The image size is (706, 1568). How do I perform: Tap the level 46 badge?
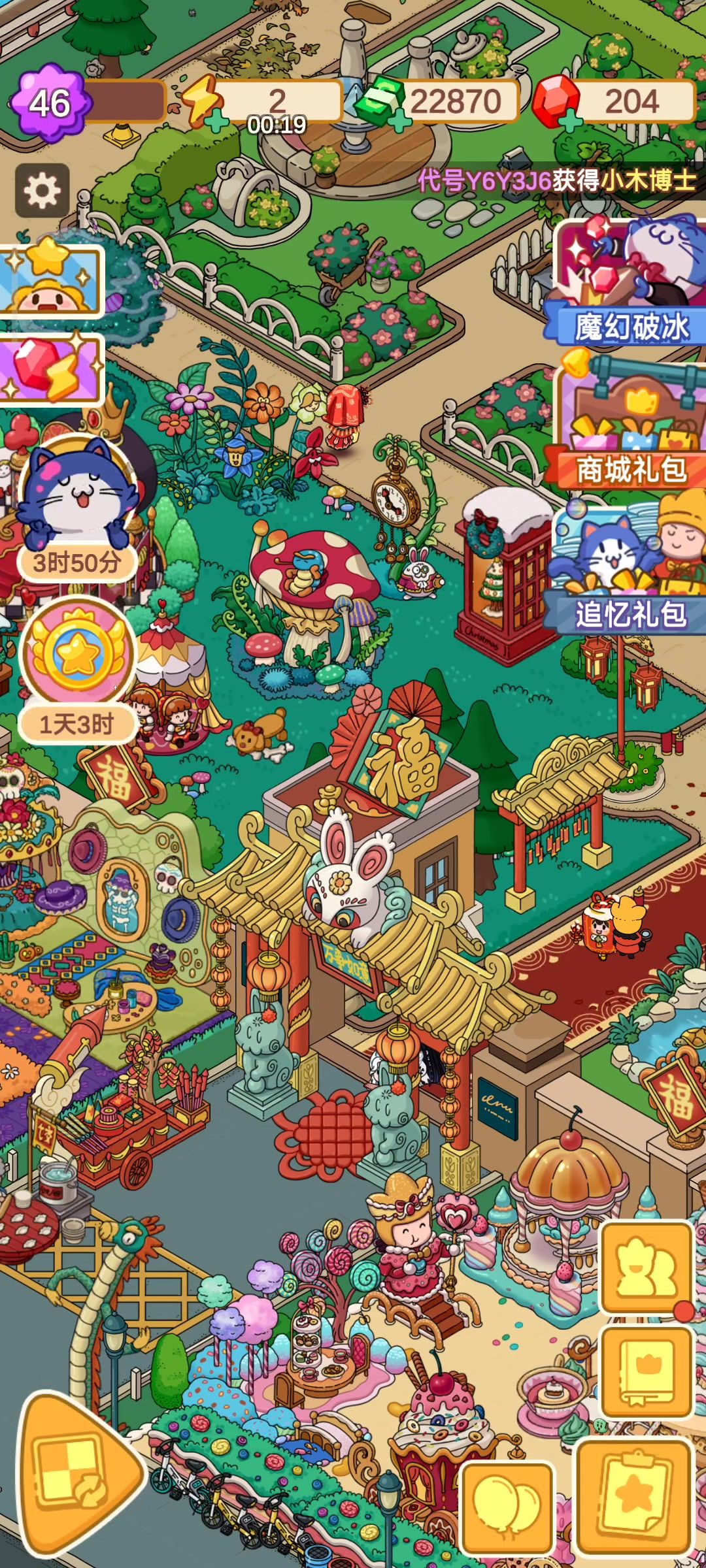point(49,103)
